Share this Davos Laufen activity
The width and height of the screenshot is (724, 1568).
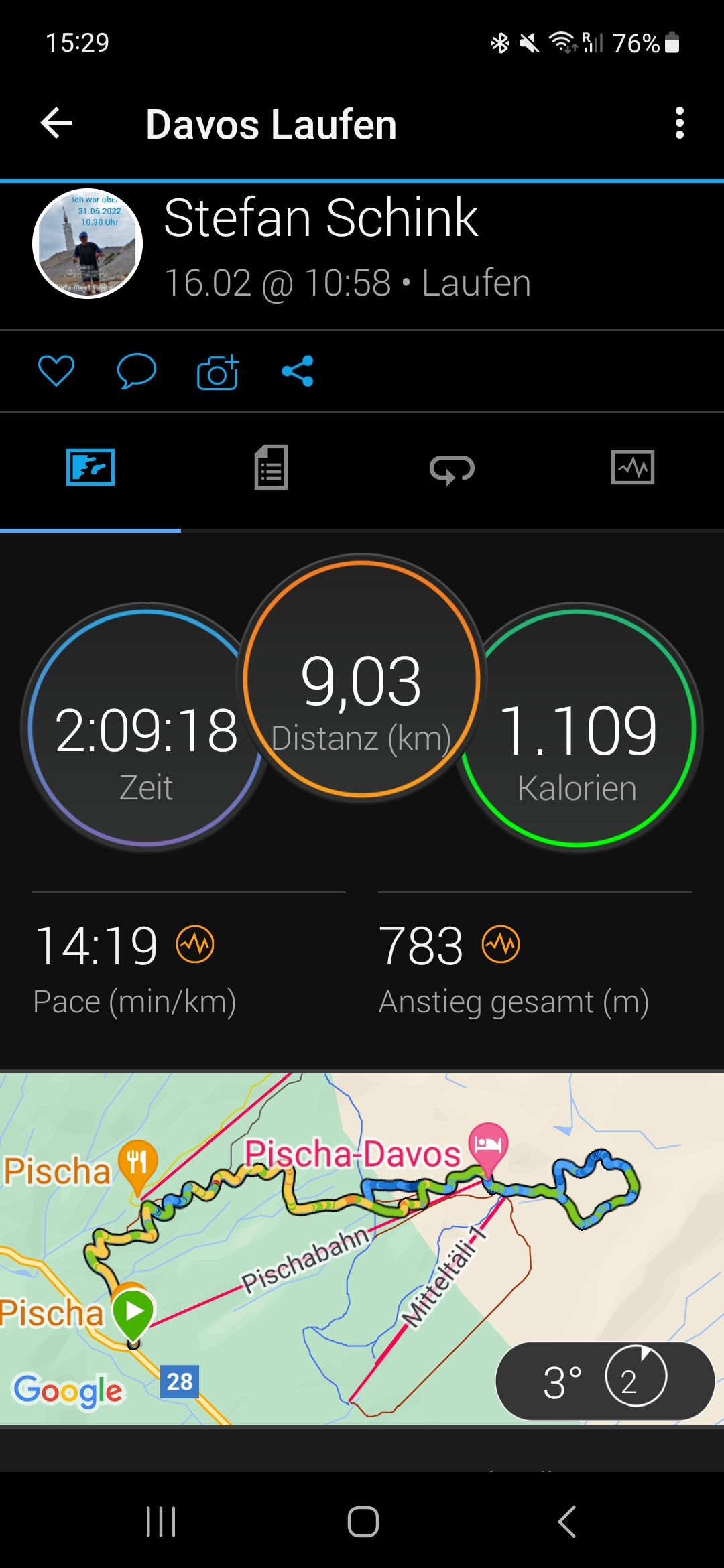point(298,371)
